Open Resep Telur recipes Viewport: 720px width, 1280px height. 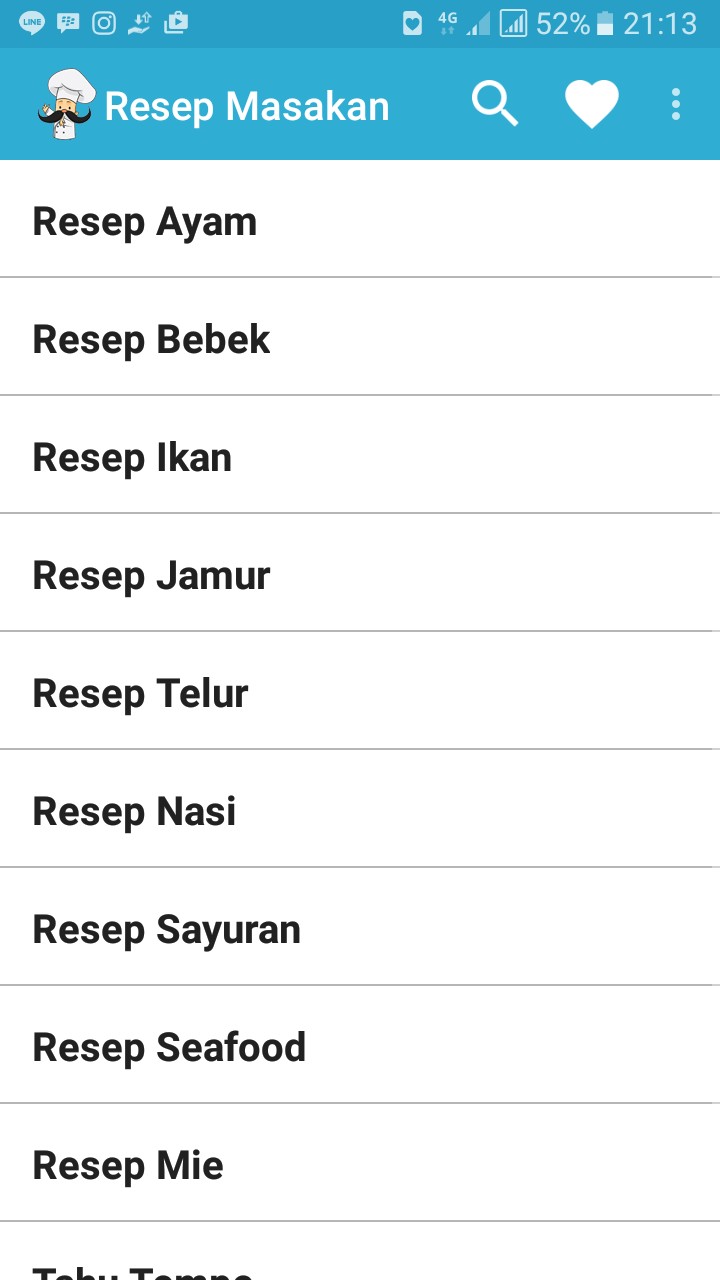point(360,691)
